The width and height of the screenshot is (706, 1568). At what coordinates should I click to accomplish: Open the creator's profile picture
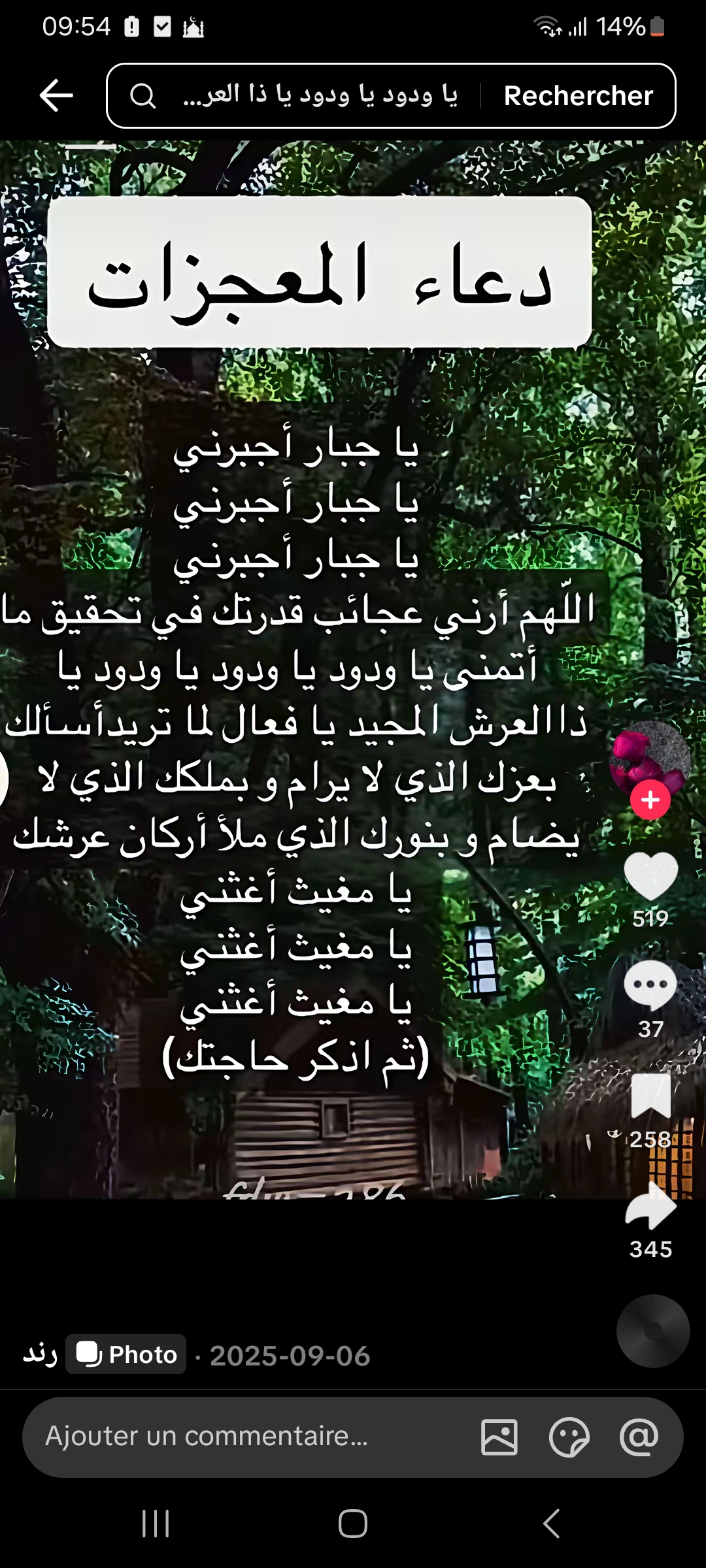[x=650, y=758]
